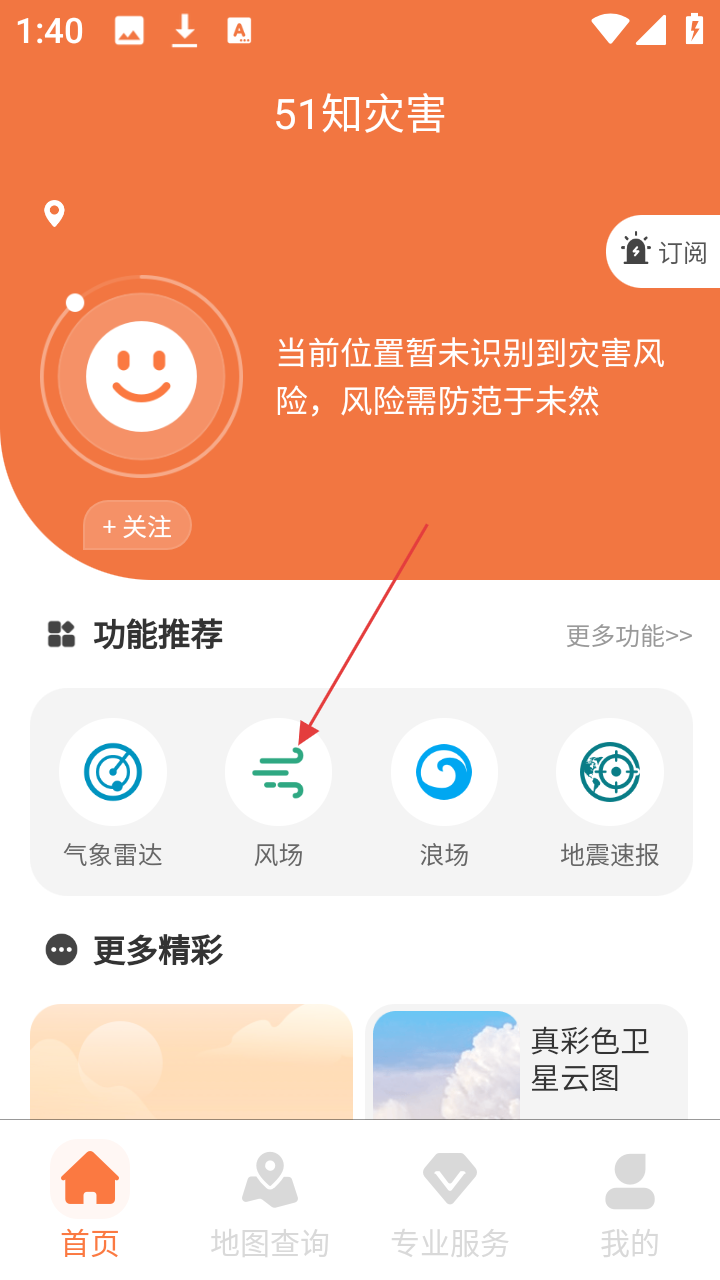
Task: Open 更多功能 more functions link
Action: [x=629, y=635]
